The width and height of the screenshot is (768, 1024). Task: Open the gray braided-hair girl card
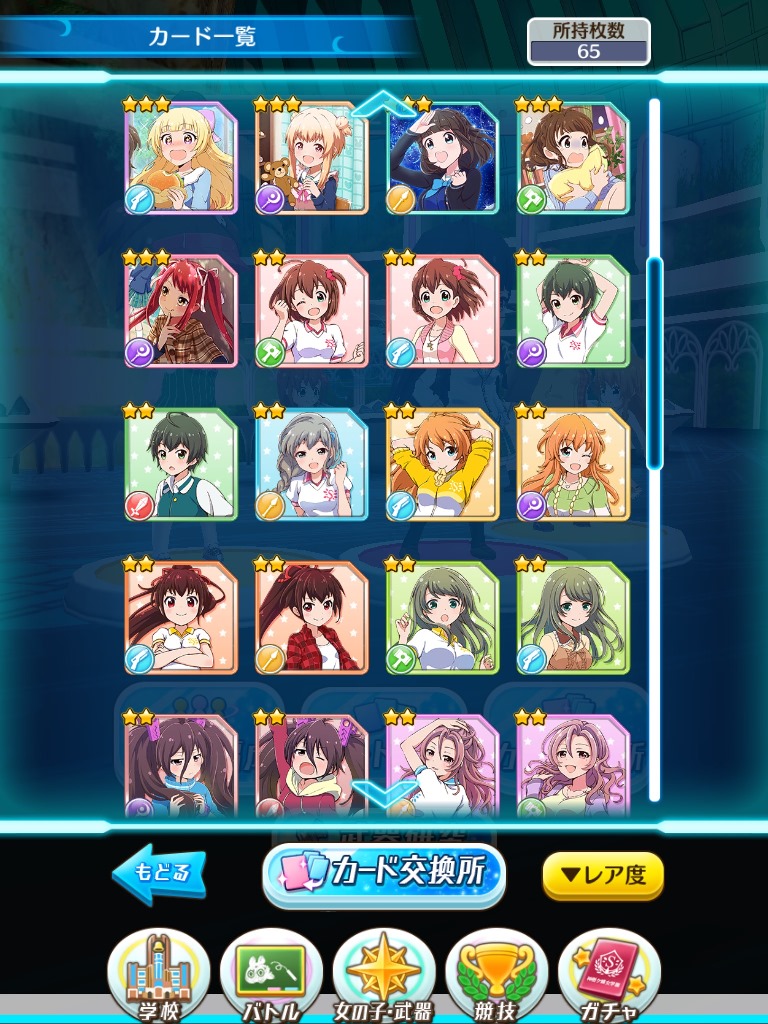coord(311,465)
